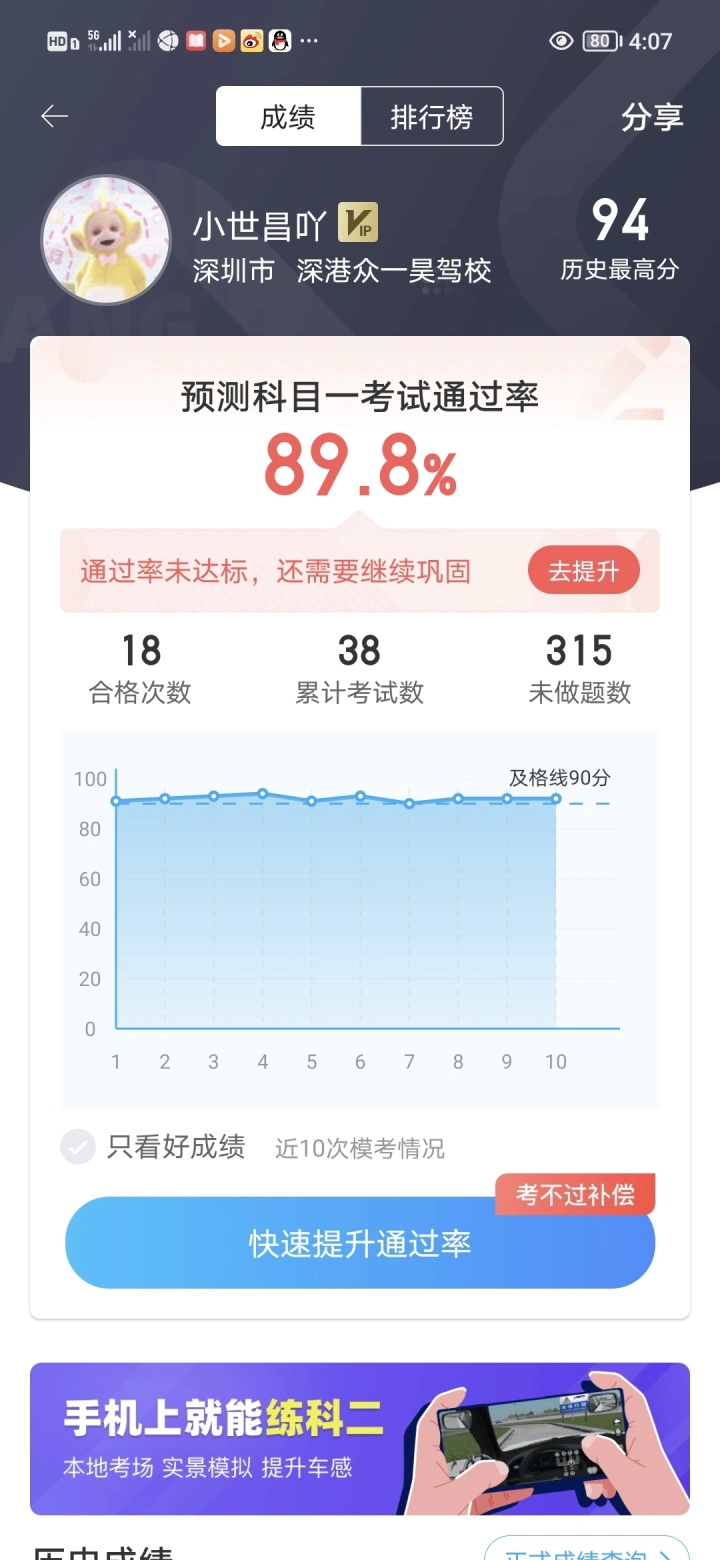Go back using the top-left arrow

coord(54,116)
